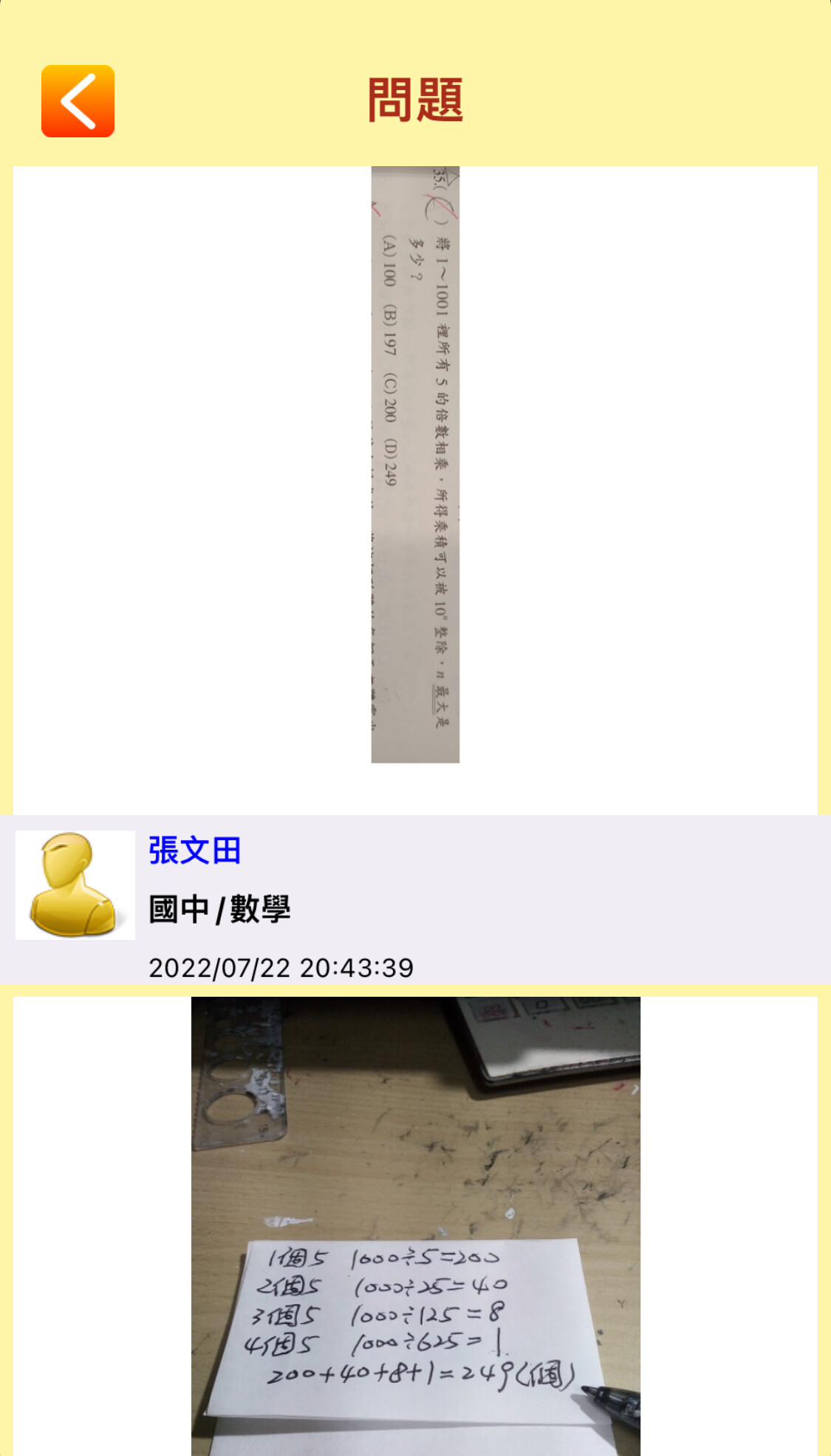Image resolution: width=831 pixels, height=1456 pixels.
Task: Open the question photo of problem 35
Action: click(415, 464)
